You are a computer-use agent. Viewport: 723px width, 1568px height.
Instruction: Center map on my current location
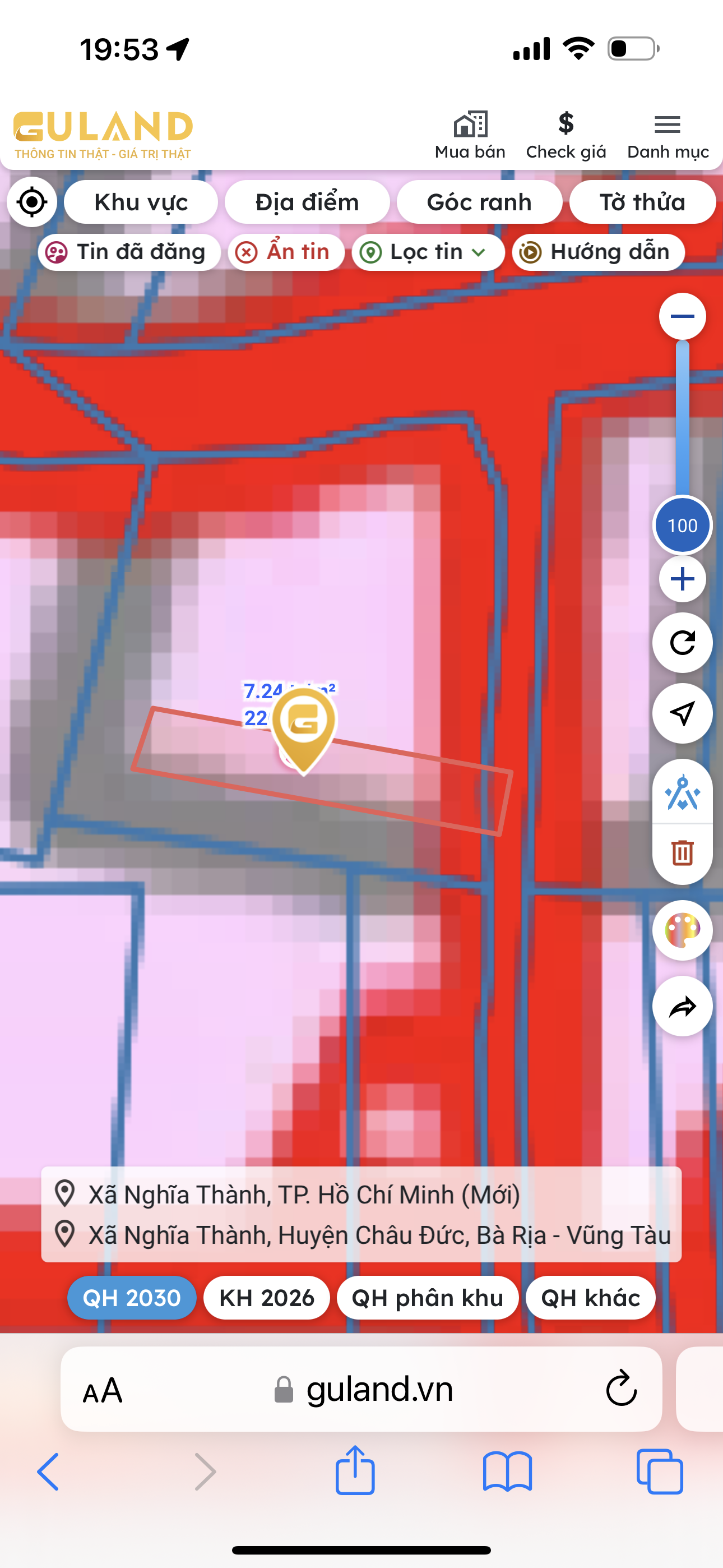tap(31, 202)
